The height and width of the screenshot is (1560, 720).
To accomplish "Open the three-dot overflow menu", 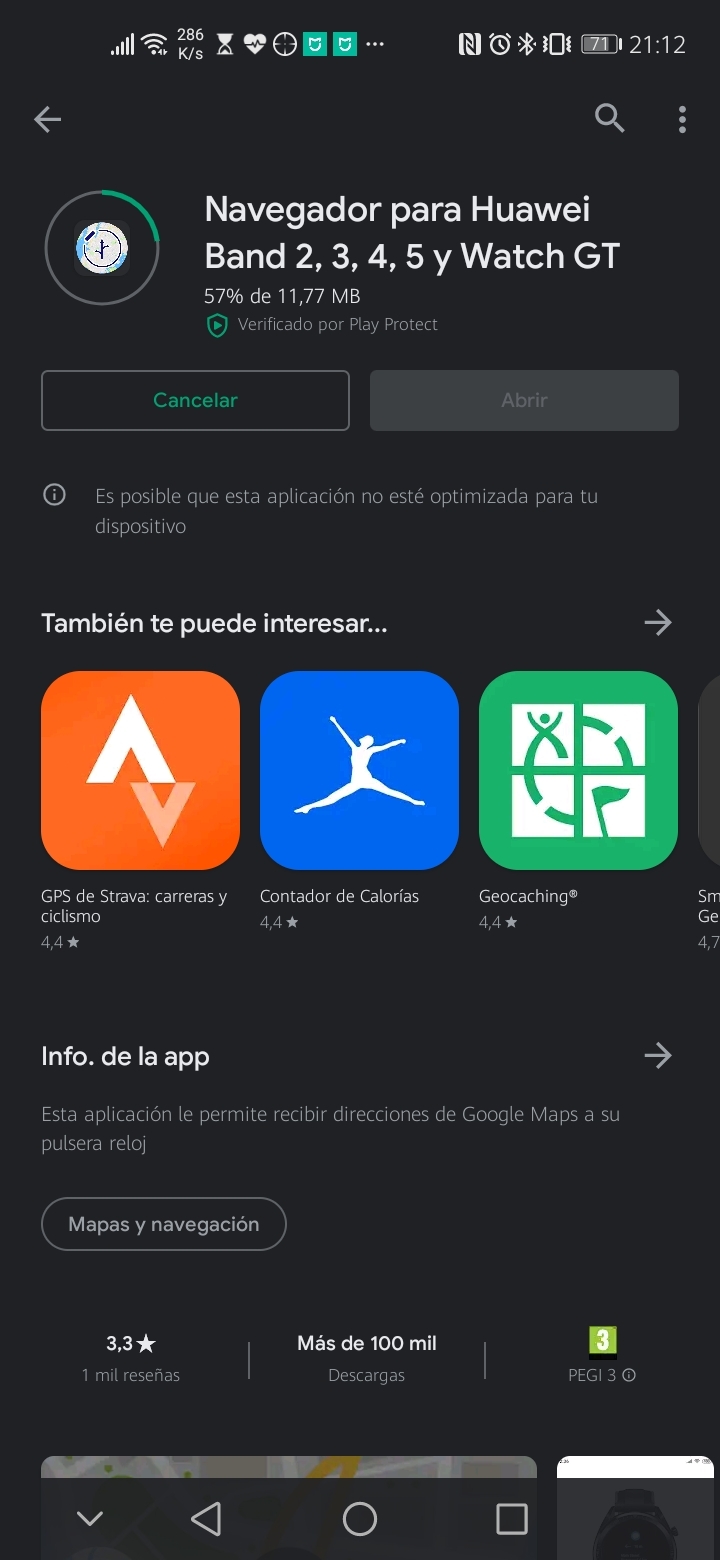I will pyautogui.click(x=681, y=119).
